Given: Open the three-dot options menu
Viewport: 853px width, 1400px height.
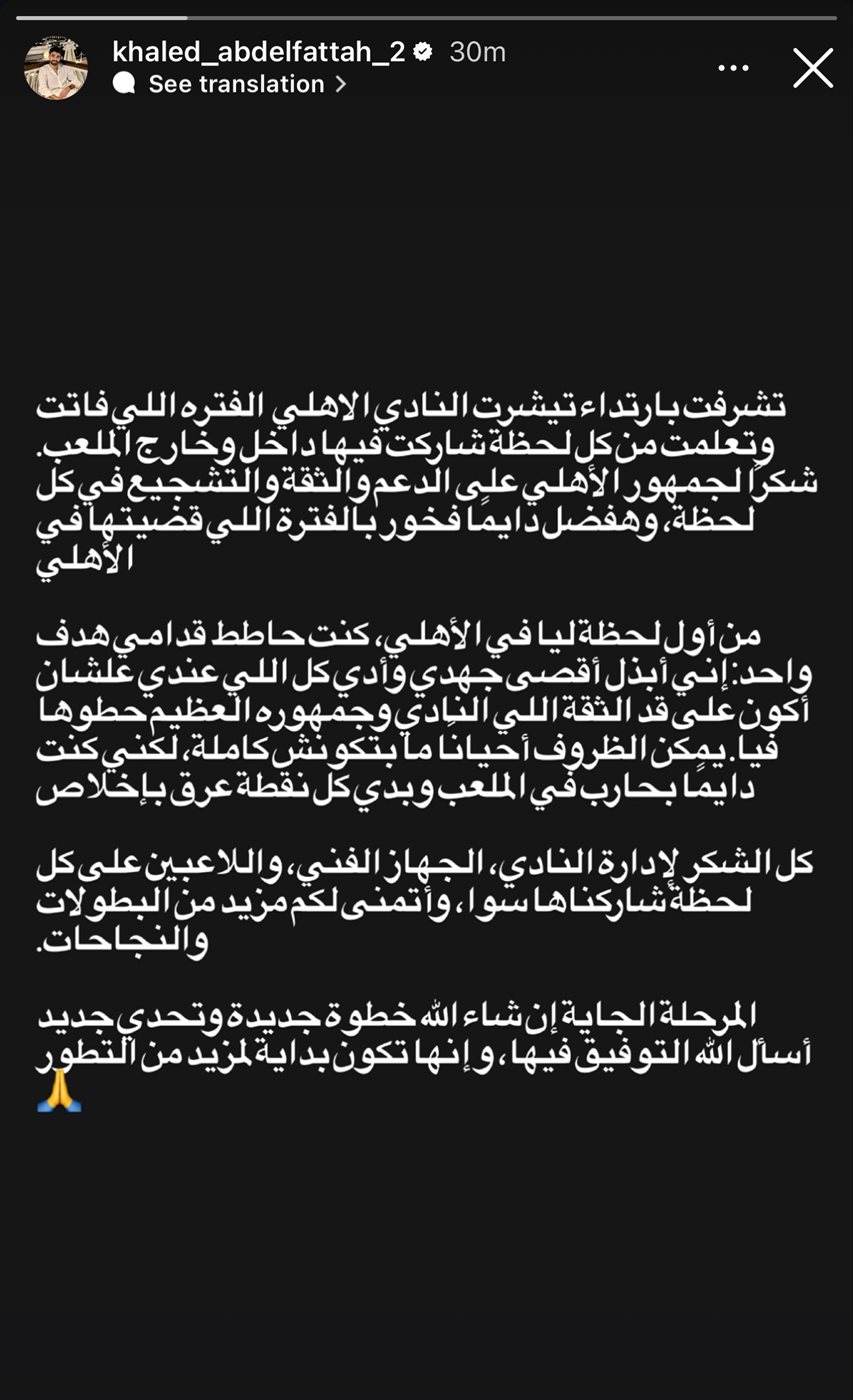Looking at the screenshot, I should tap(733, 68).
